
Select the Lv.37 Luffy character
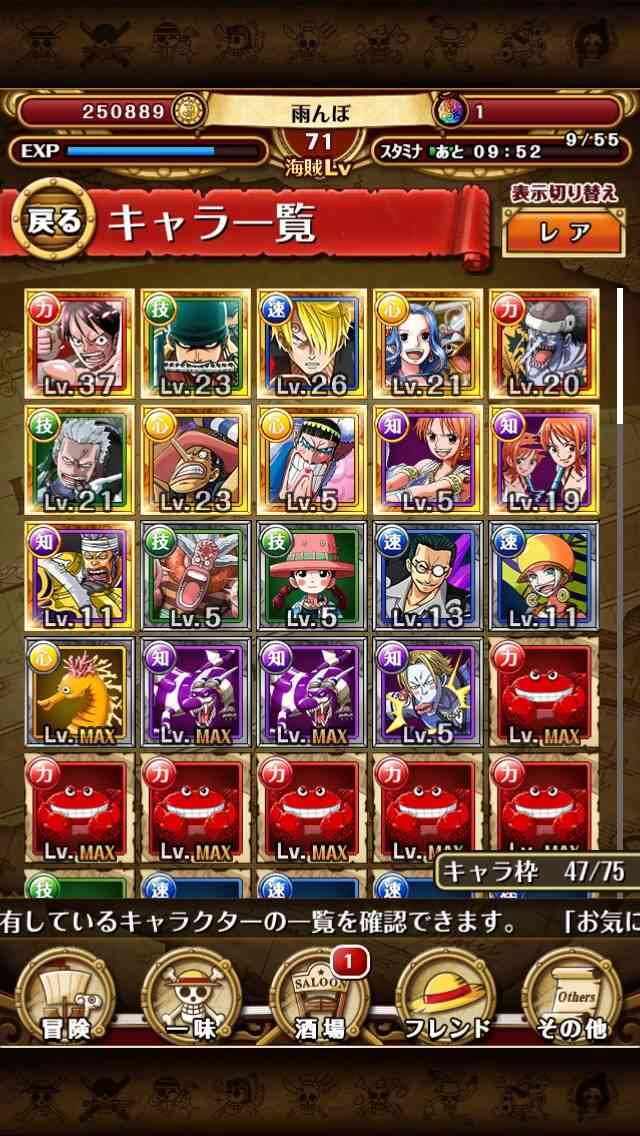pos(79,343)
